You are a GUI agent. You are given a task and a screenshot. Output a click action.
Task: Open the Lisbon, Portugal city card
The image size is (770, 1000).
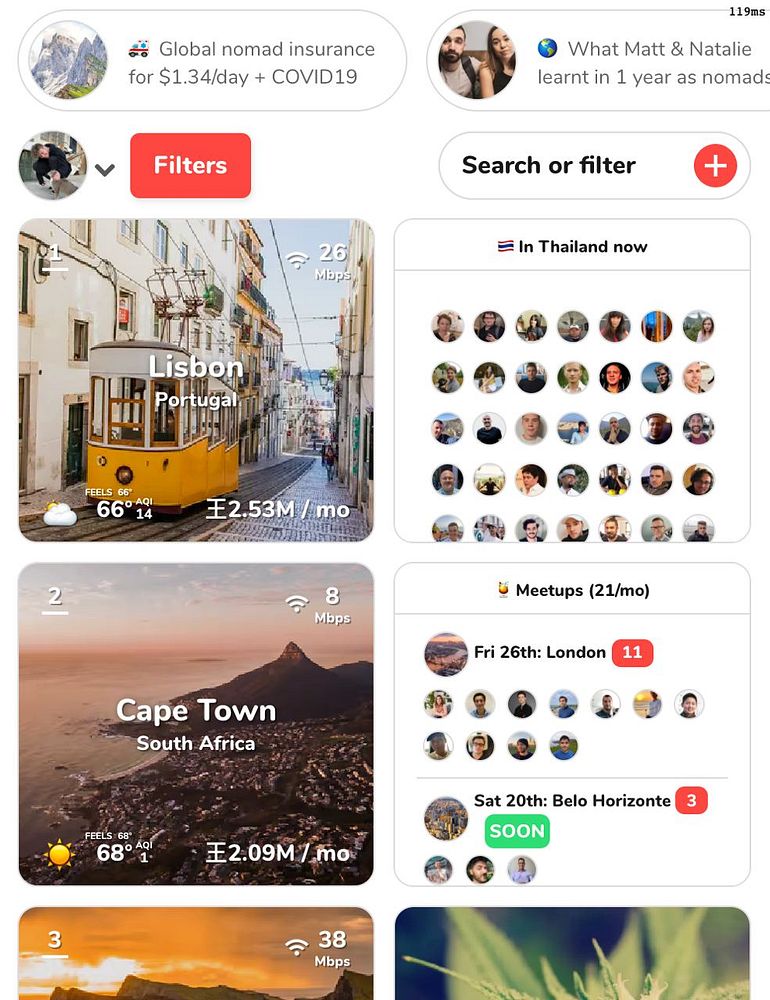(196, 381)
